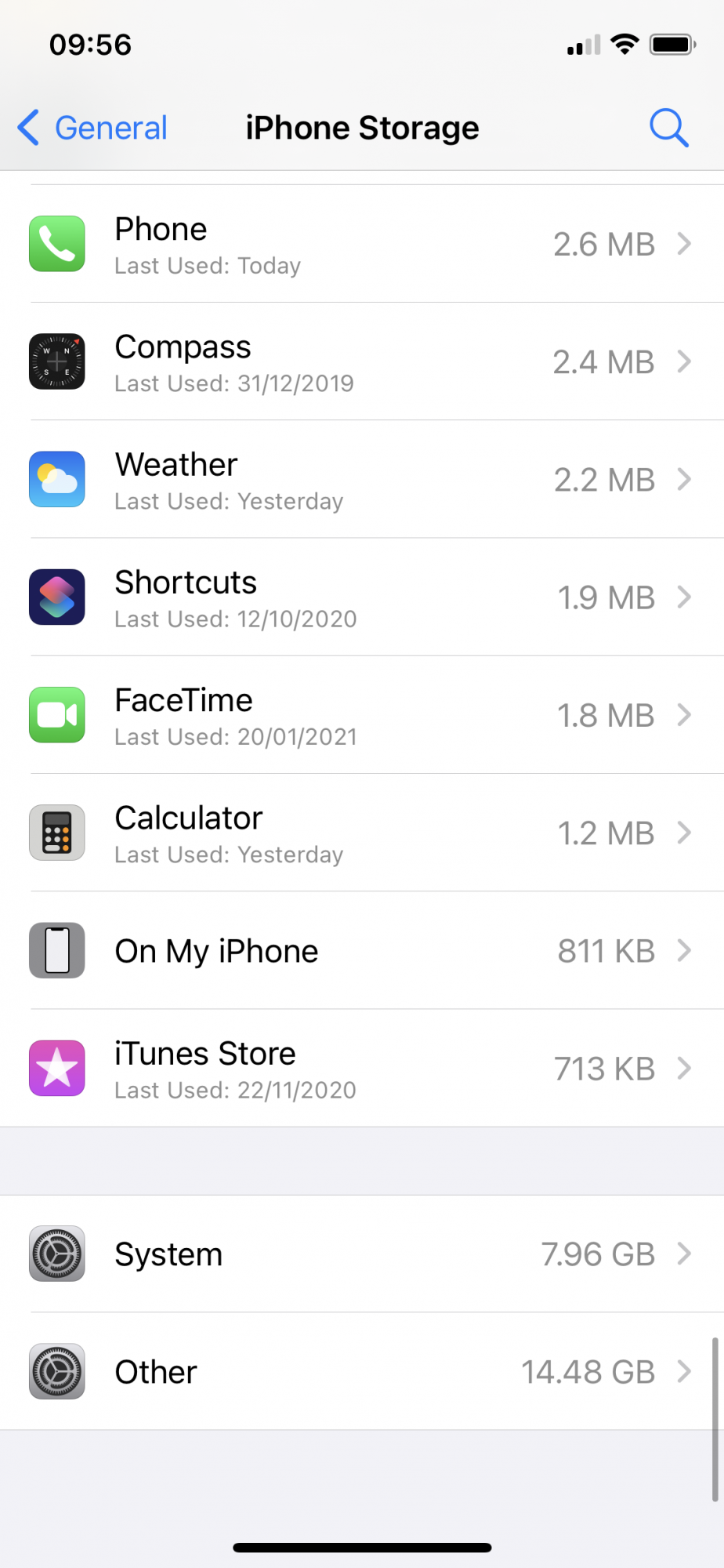Image resolution: width=724 pixels, height=1568 pixels.
Task: Open Phone storage details
Action: point(362,244)
